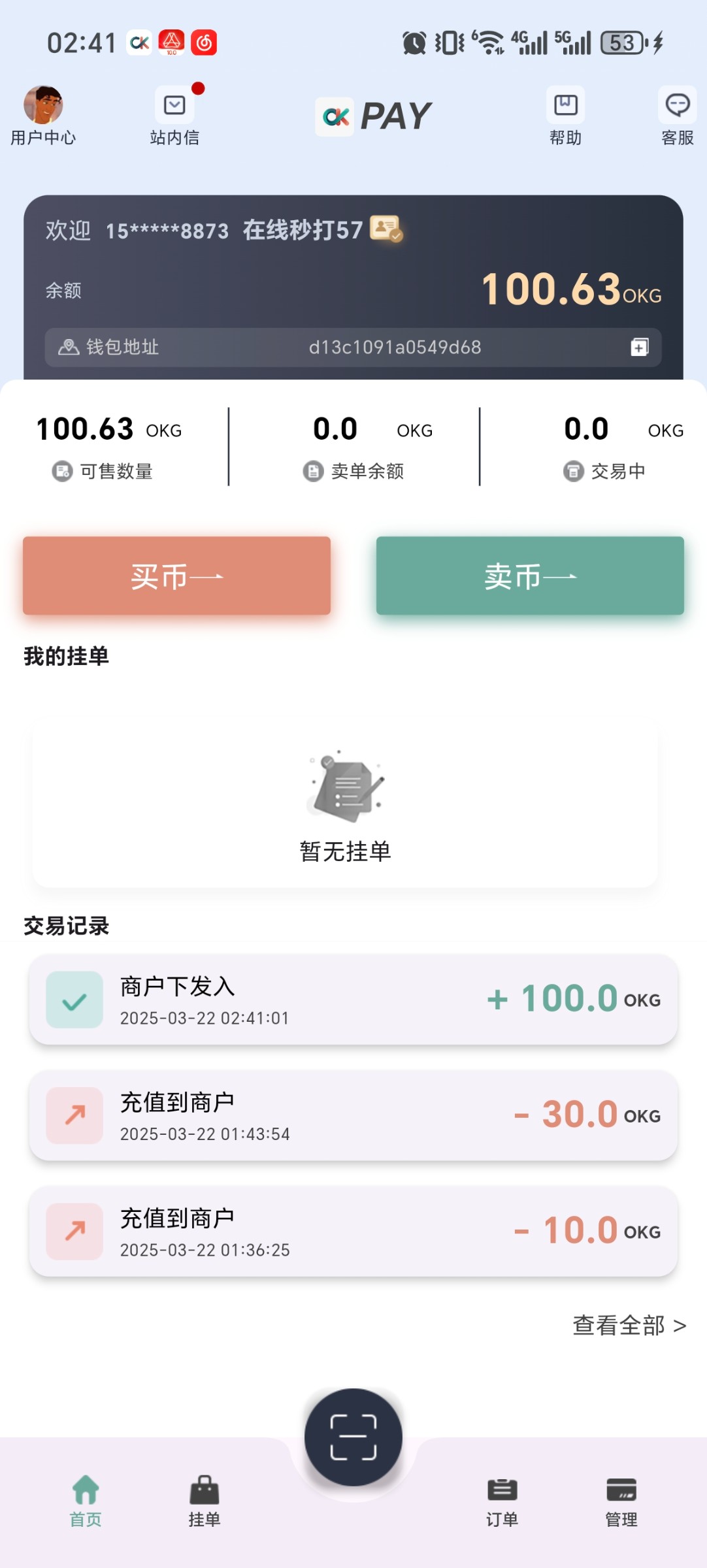The image size is (707, 1568).
Task: Open the center scan button
Action: point(353,1437)
